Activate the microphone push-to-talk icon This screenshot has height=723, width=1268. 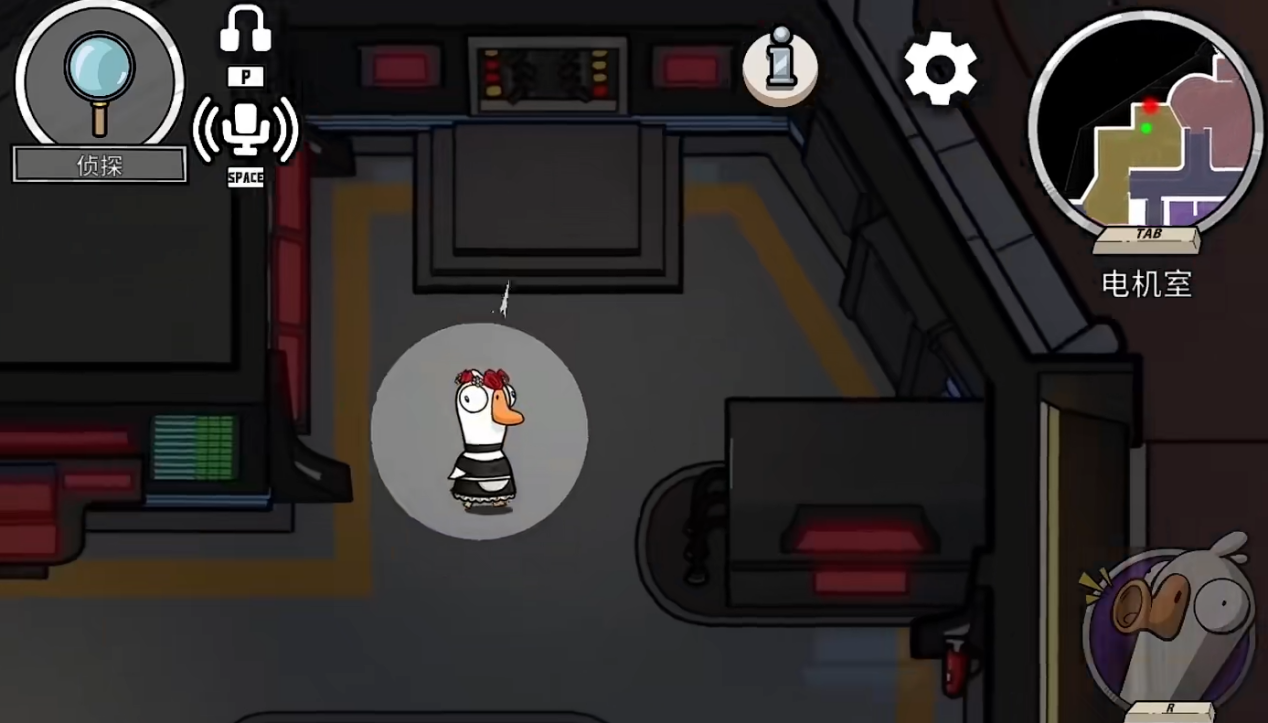pos(245,130)
